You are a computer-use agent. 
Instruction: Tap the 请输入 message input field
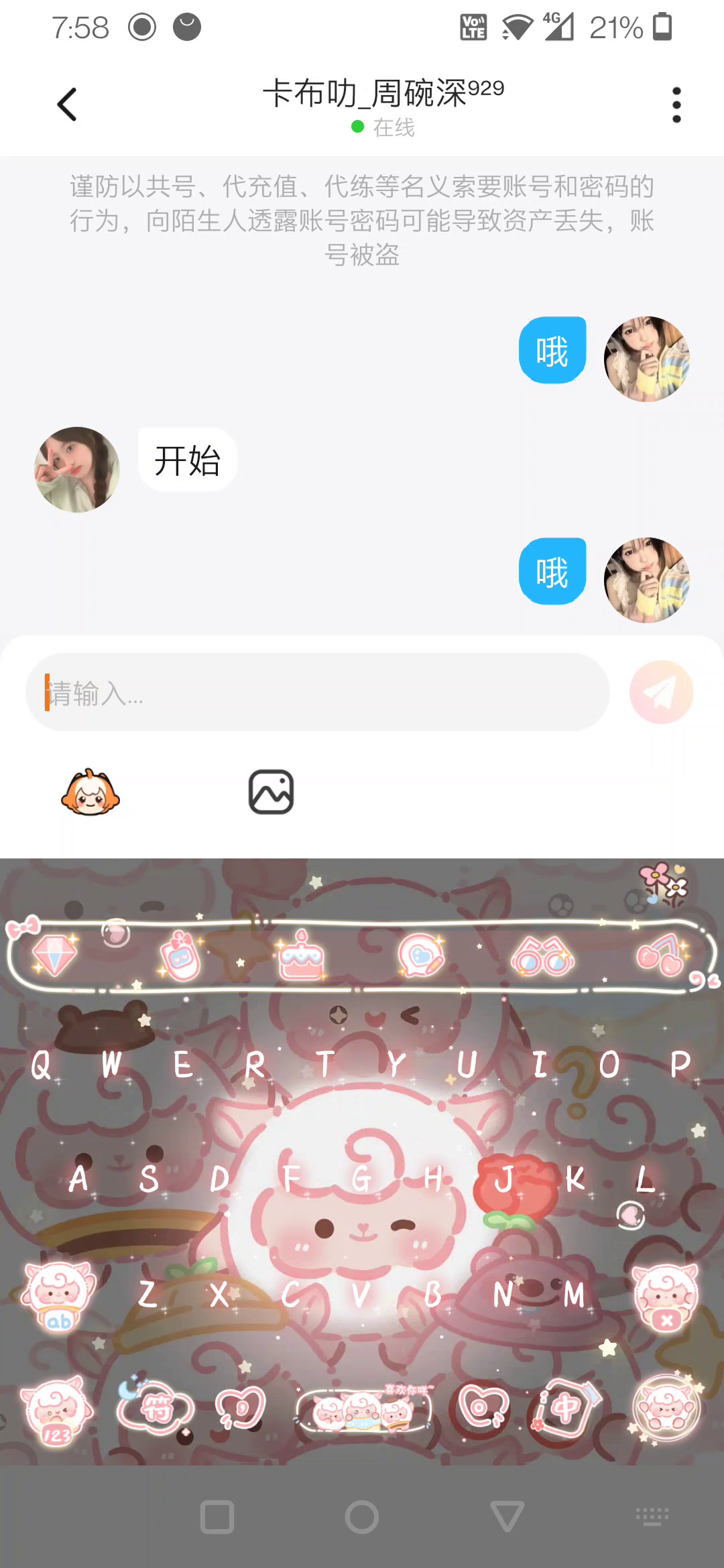point(316,693)
